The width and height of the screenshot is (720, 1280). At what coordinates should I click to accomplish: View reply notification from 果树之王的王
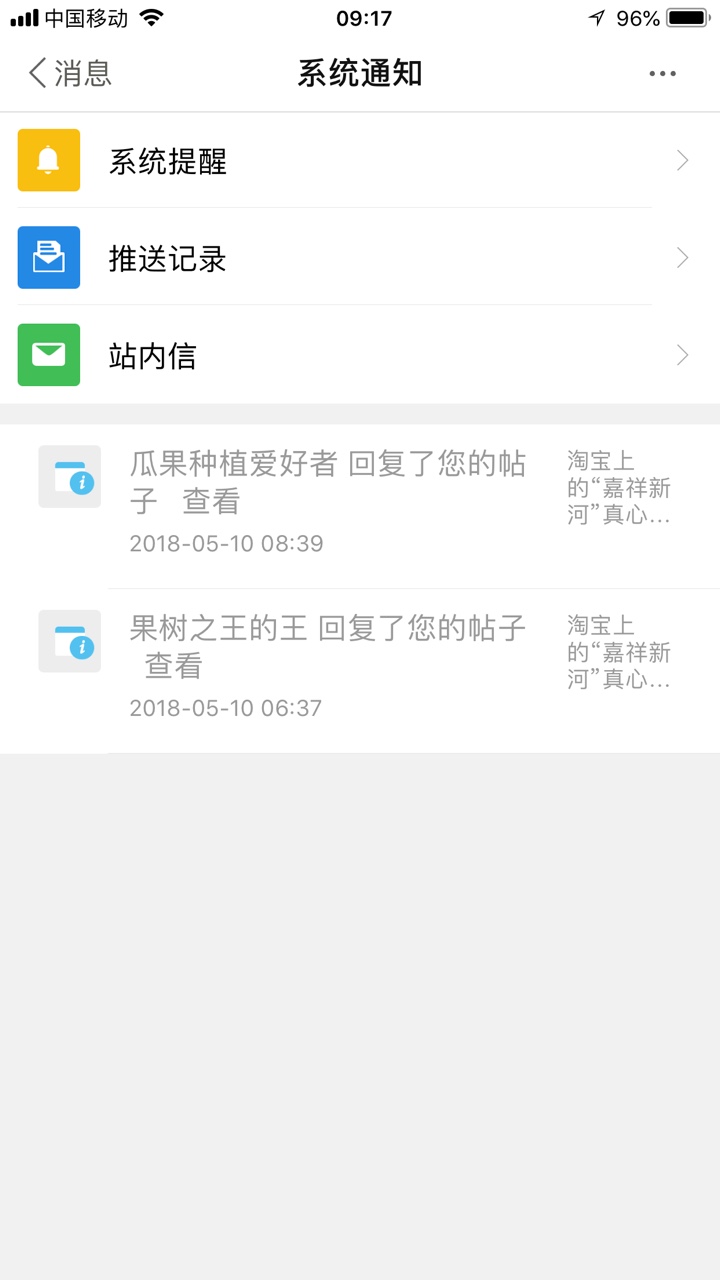tap(360, 671)
